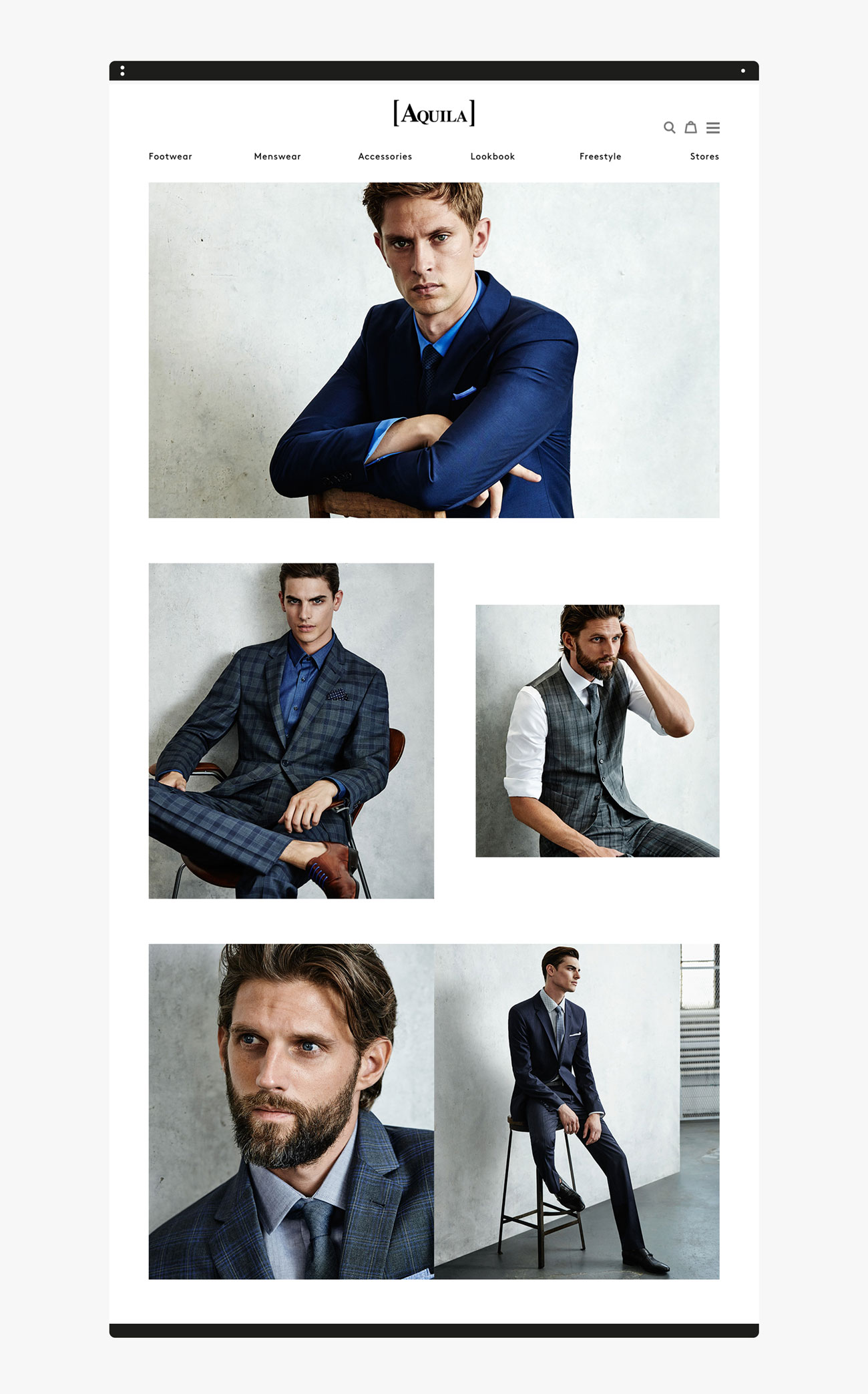Go to the Footwear section

(x=170, y=156)
